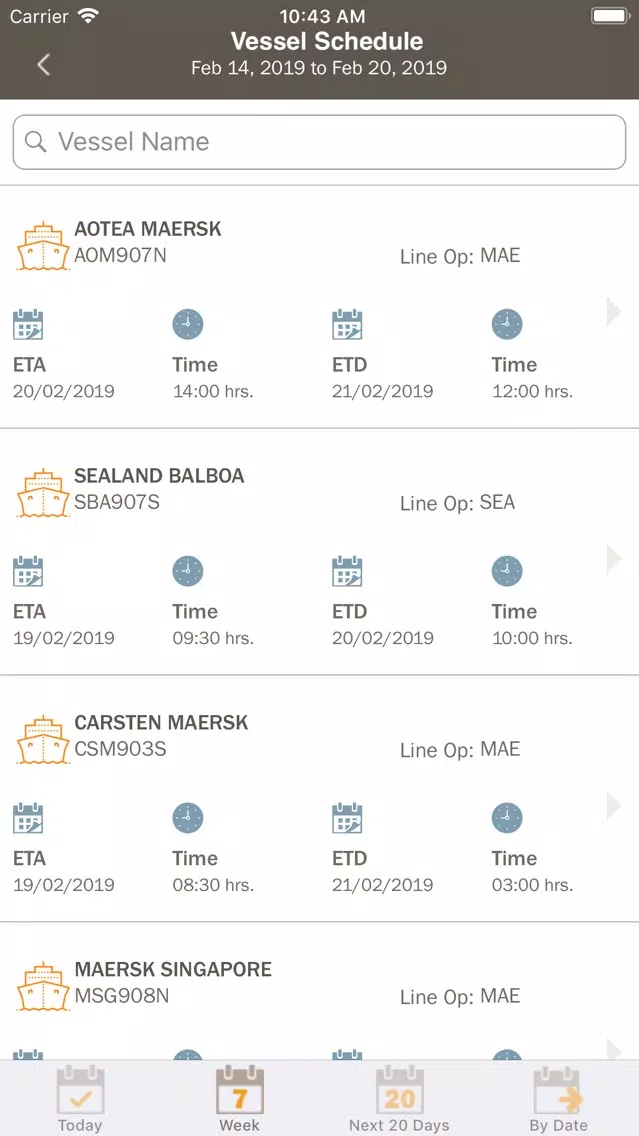Tap the Vessel Name search field
The width and height of the screenshot is (639, 1136).
(320, 142)
